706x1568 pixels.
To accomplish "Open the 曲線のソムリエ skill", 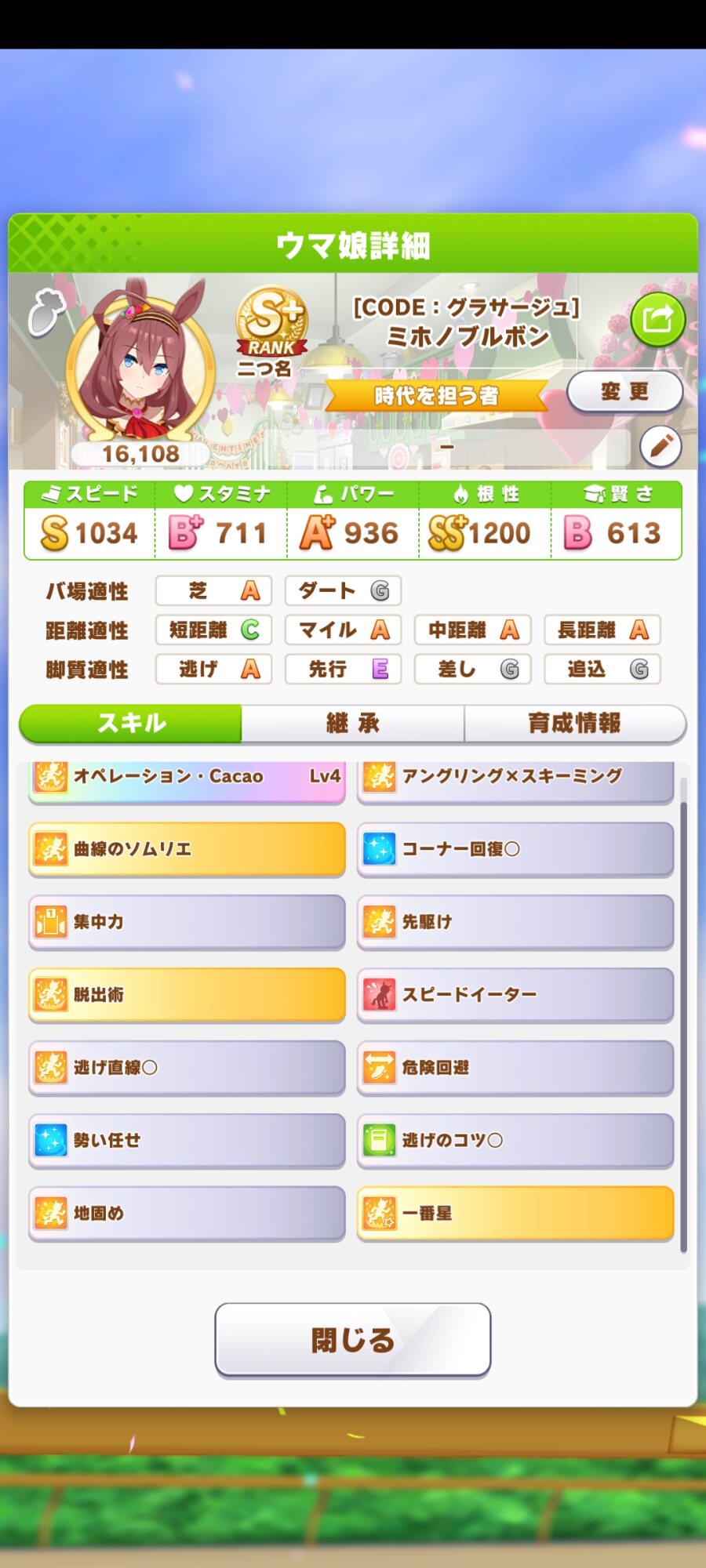I will (187, 849).
